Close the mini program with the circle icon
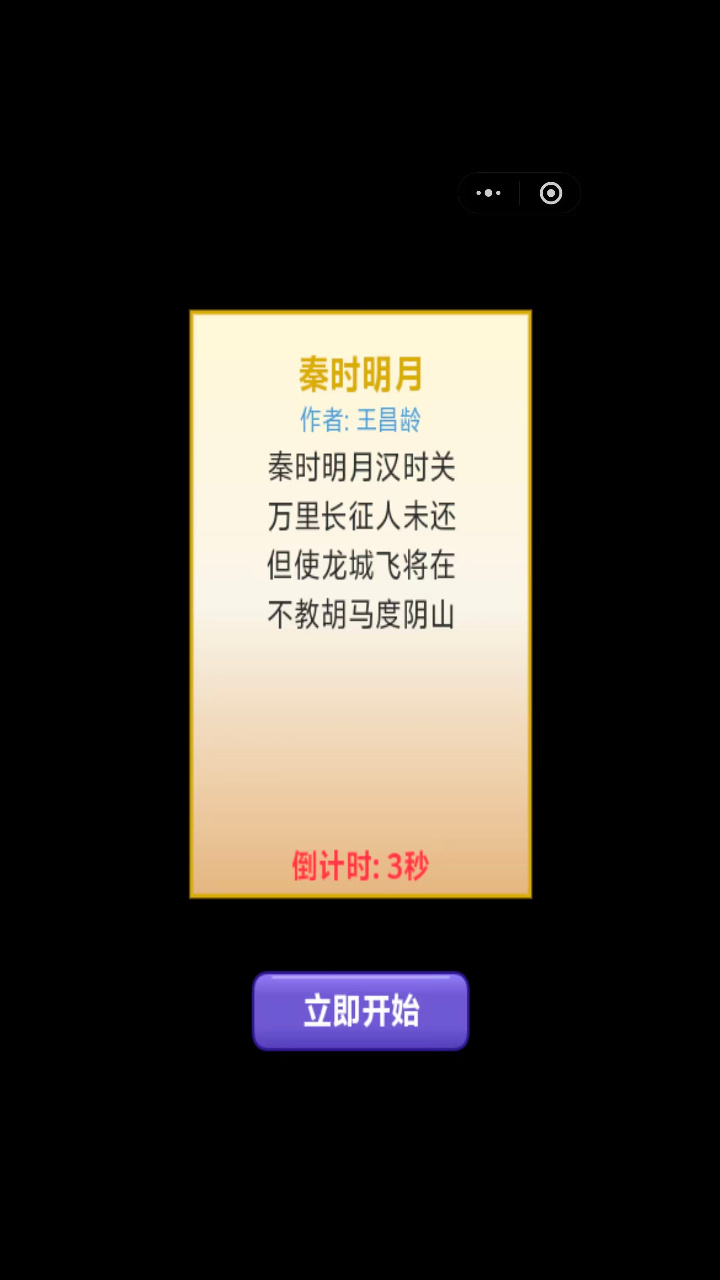The image size is (720, 1280). click(x=551, y=193)
